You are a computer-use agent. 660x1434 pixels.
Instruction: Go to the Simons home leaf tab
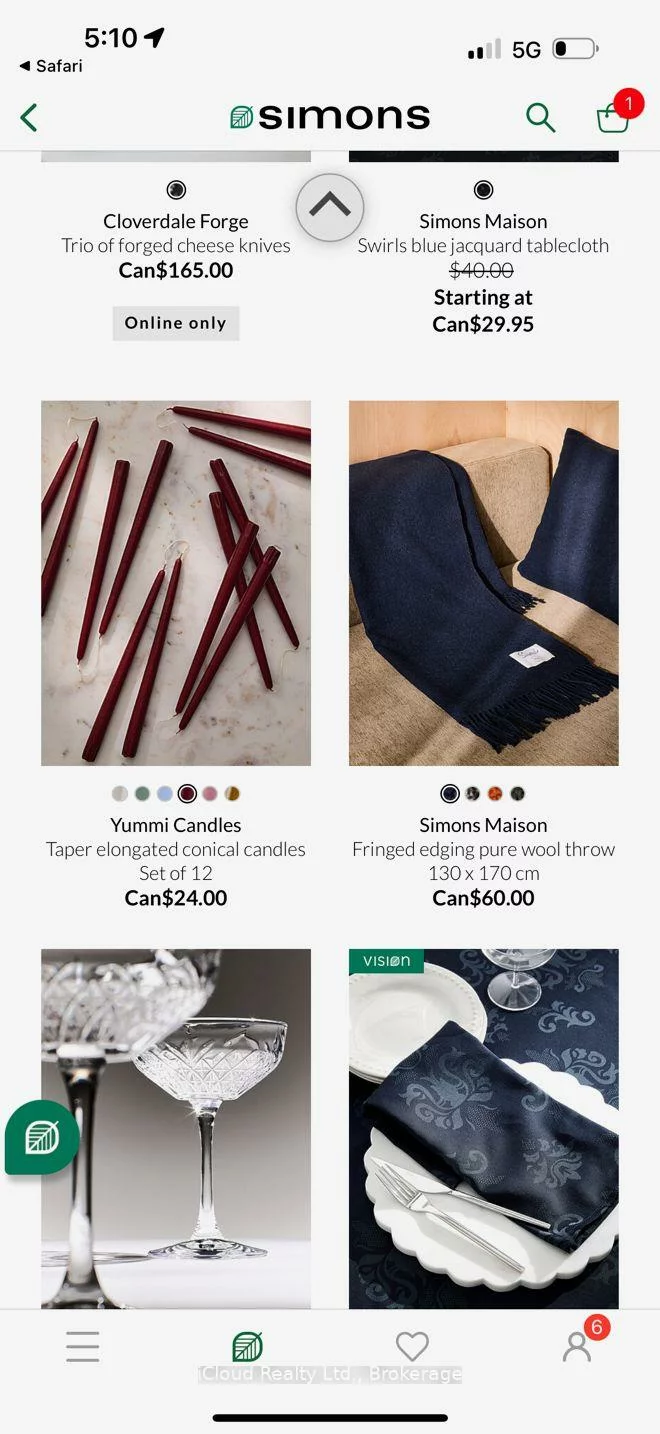[x=247, y=1347]
